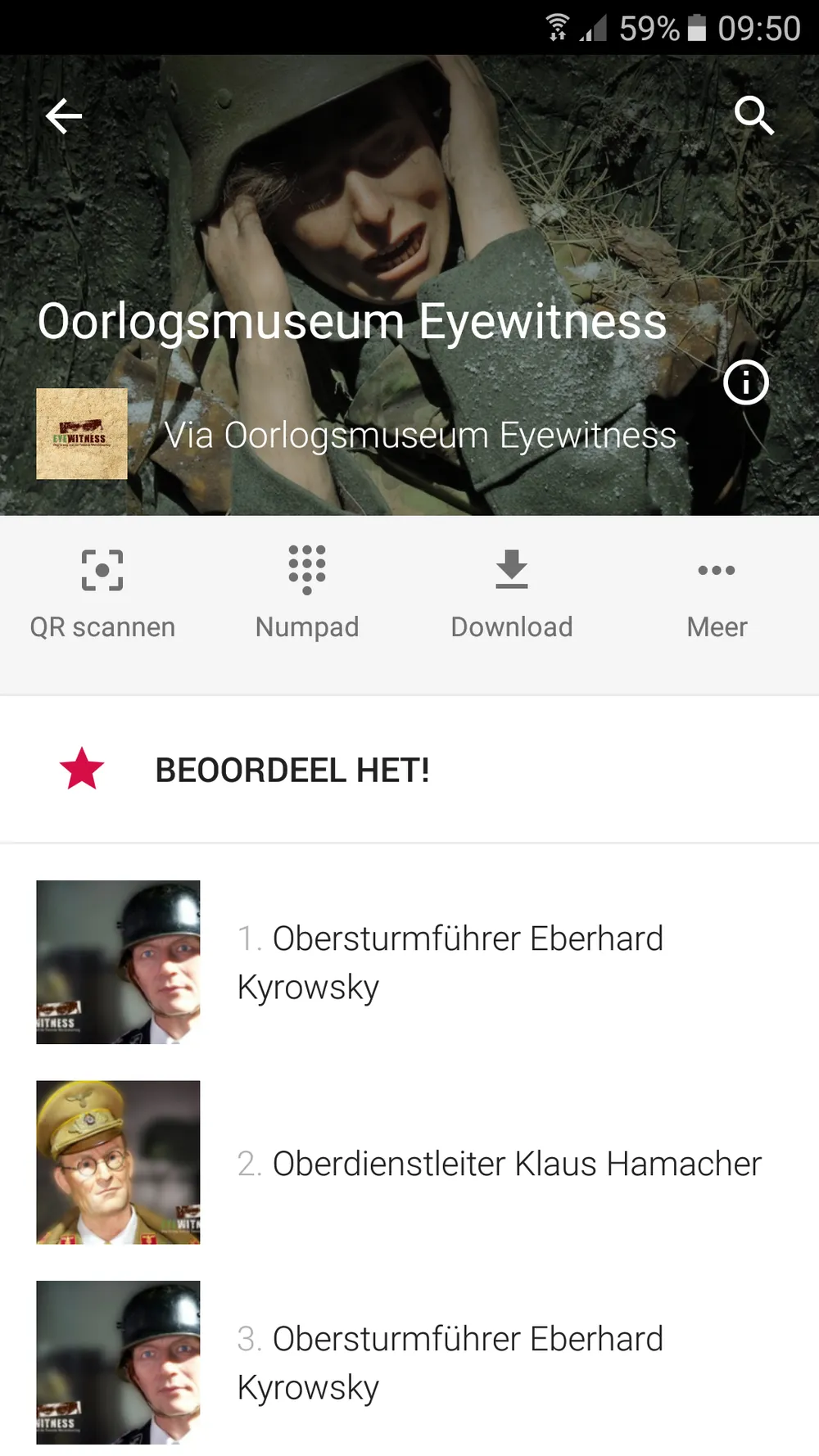Go back using the arrow icon
This screenshot has width=819, height=1456.
pyautogui.click(x=64, y=116)
